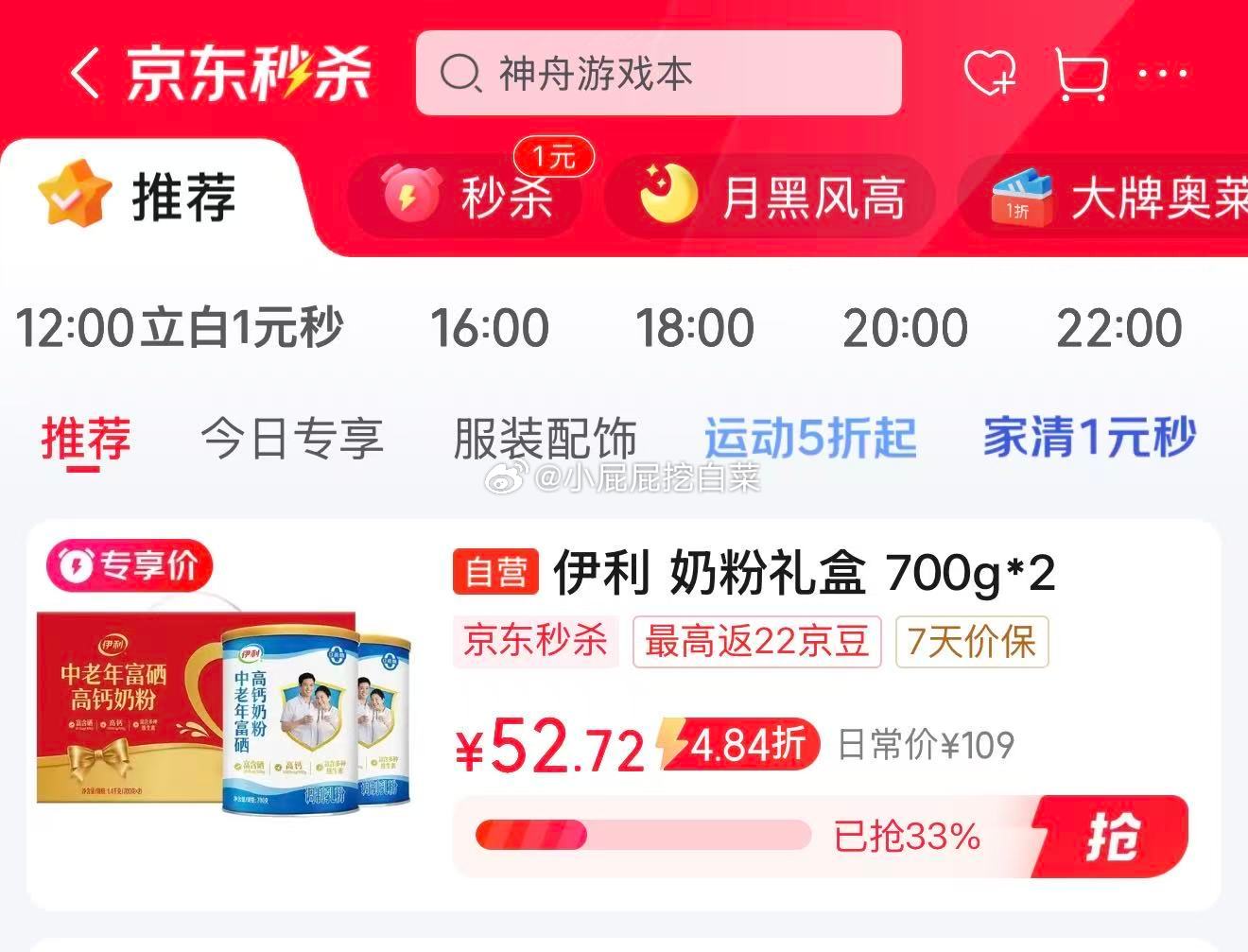1248x952 pixels.
Task: Switch to the 服装配饰 category
Action: coord(546,439)
